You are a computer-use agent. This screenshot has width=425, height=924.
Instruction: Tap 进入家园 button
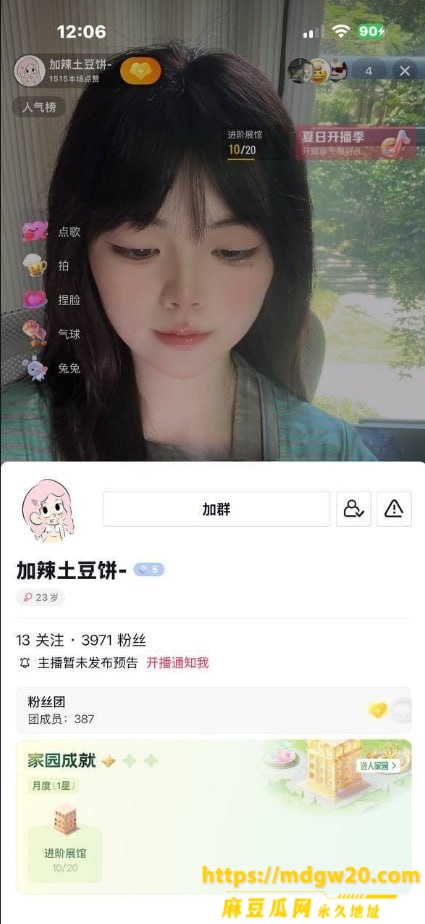pyautogui.click(x=377, y=765)
